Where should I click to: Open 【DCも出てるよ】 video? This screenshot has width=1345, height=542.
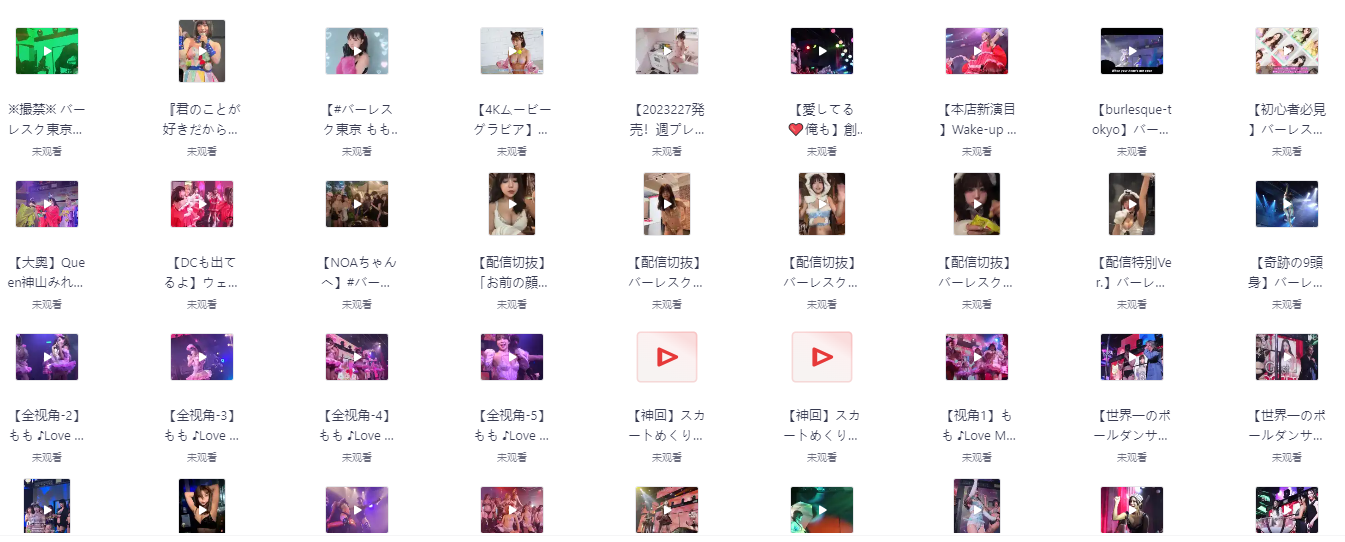click(202, 204)
